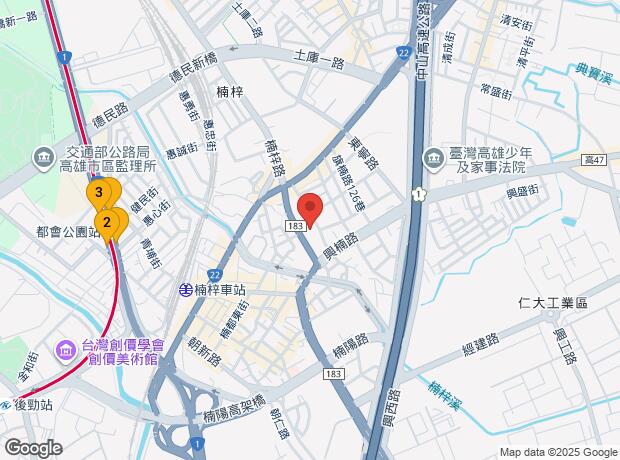
Task: Tap the red location pin
Action: point(310,210)
